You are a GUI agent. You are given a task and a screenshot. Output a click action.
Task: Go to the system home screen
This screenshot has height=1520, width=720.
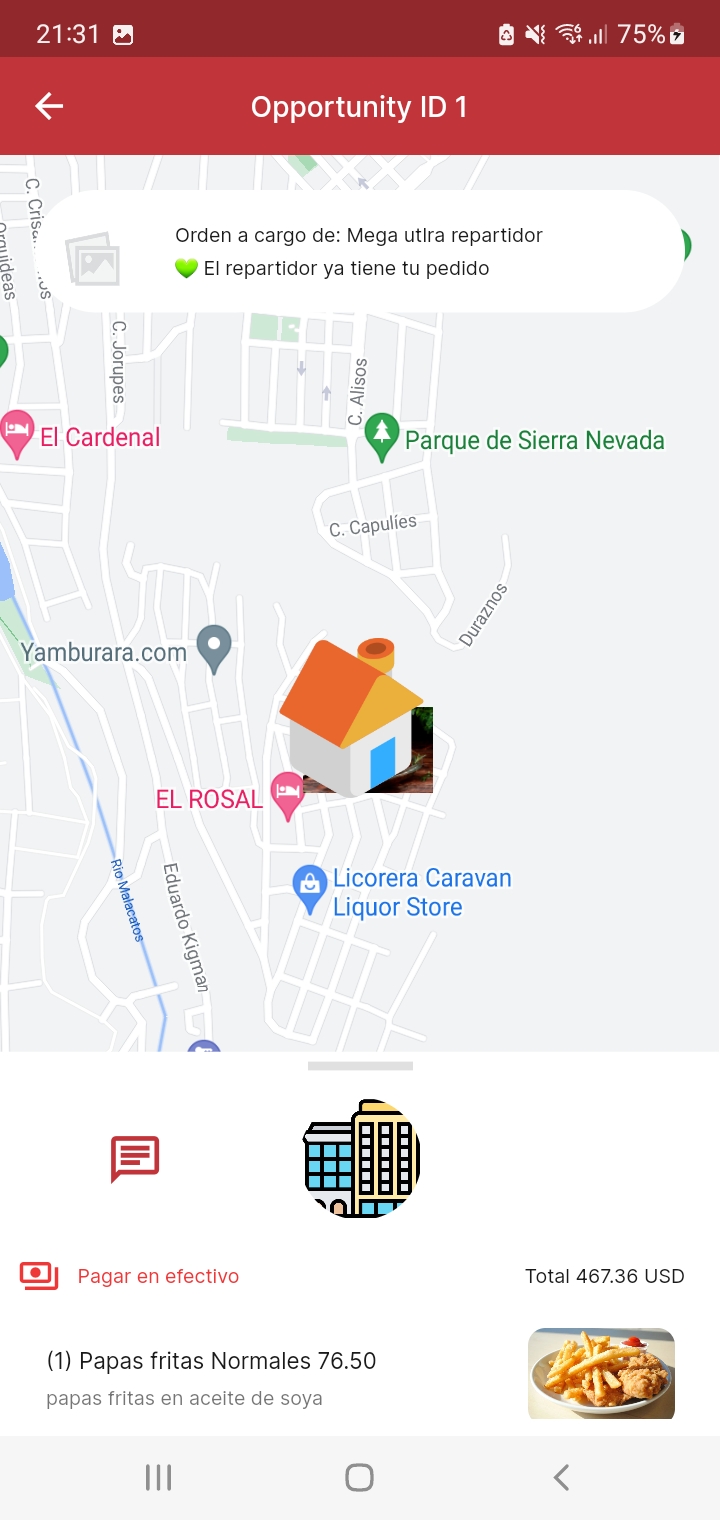(x=359, y=1477)
